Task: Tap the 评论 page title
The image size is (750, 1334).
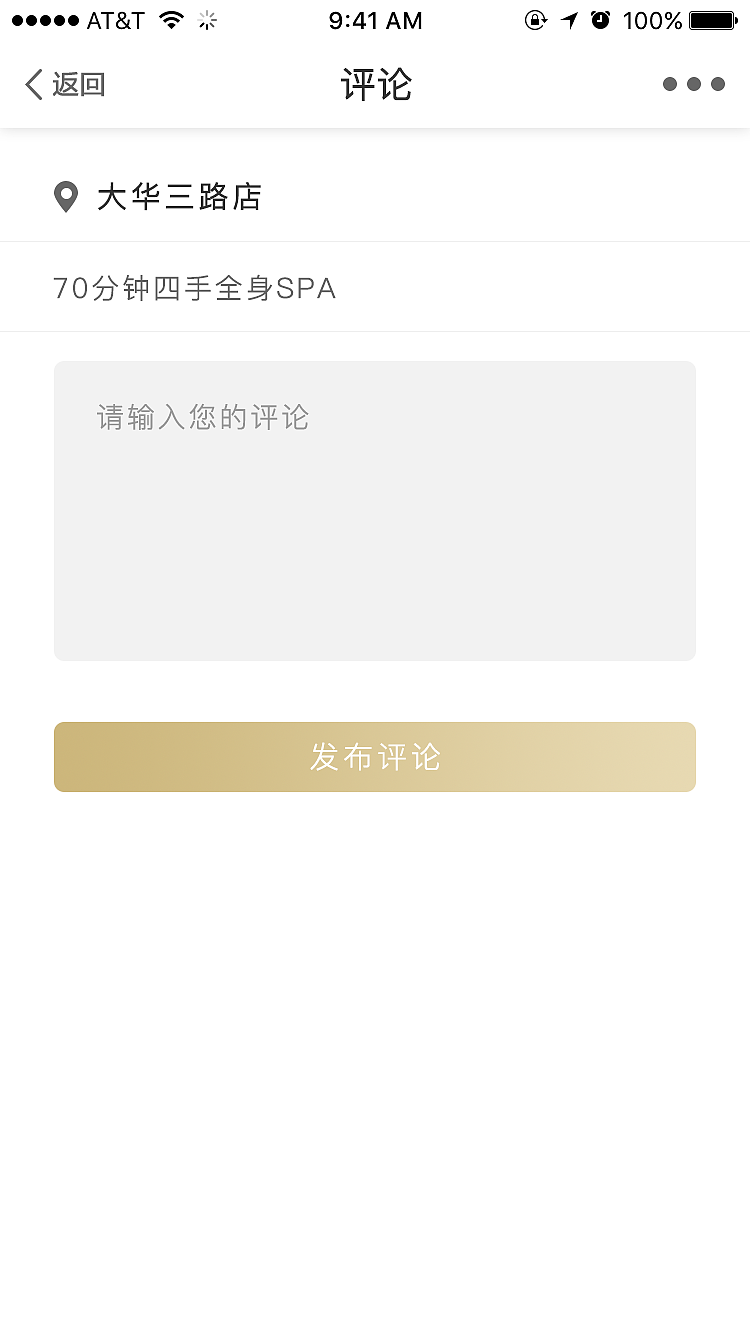Action: tap(375, 84)
